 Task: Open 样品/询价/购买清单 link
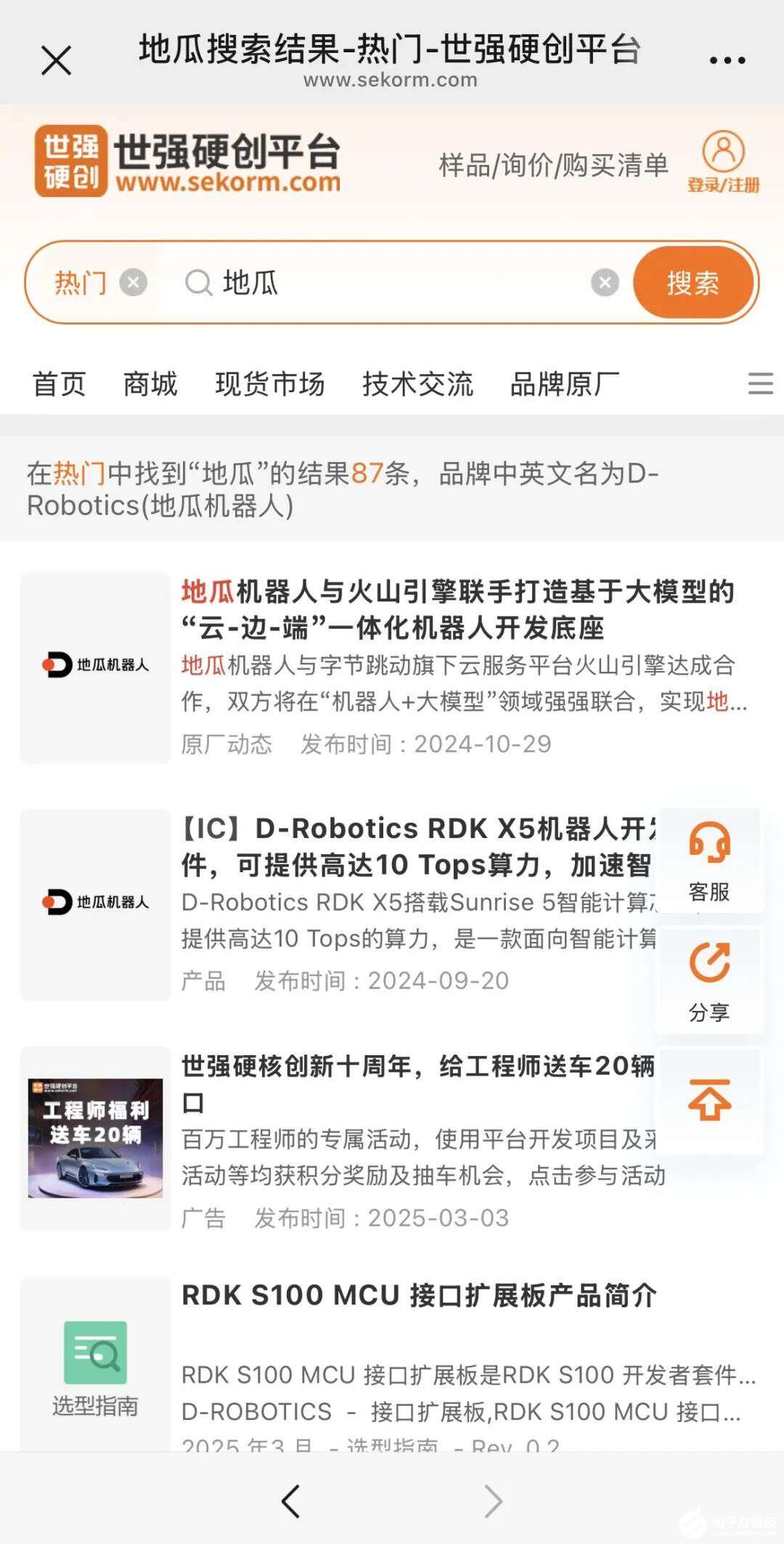(x=553, y=166)
